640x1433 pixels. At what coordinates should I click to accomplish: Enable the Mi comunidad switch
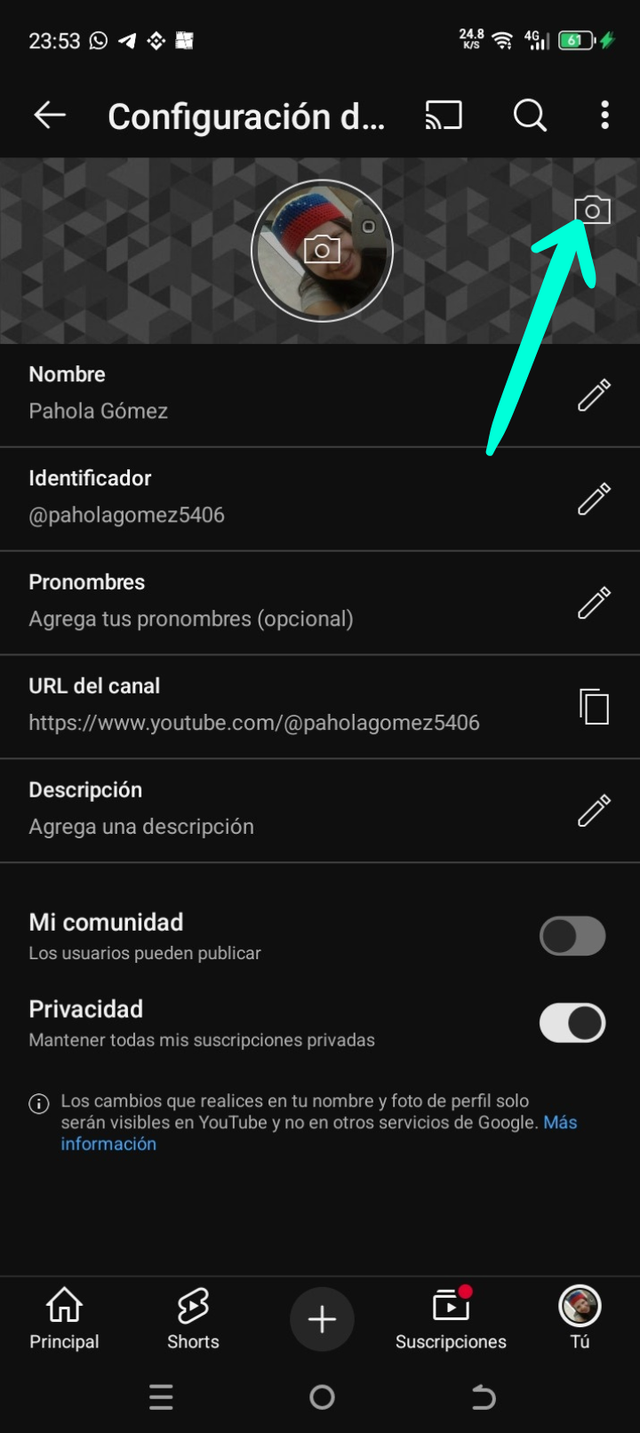[572, 936]
